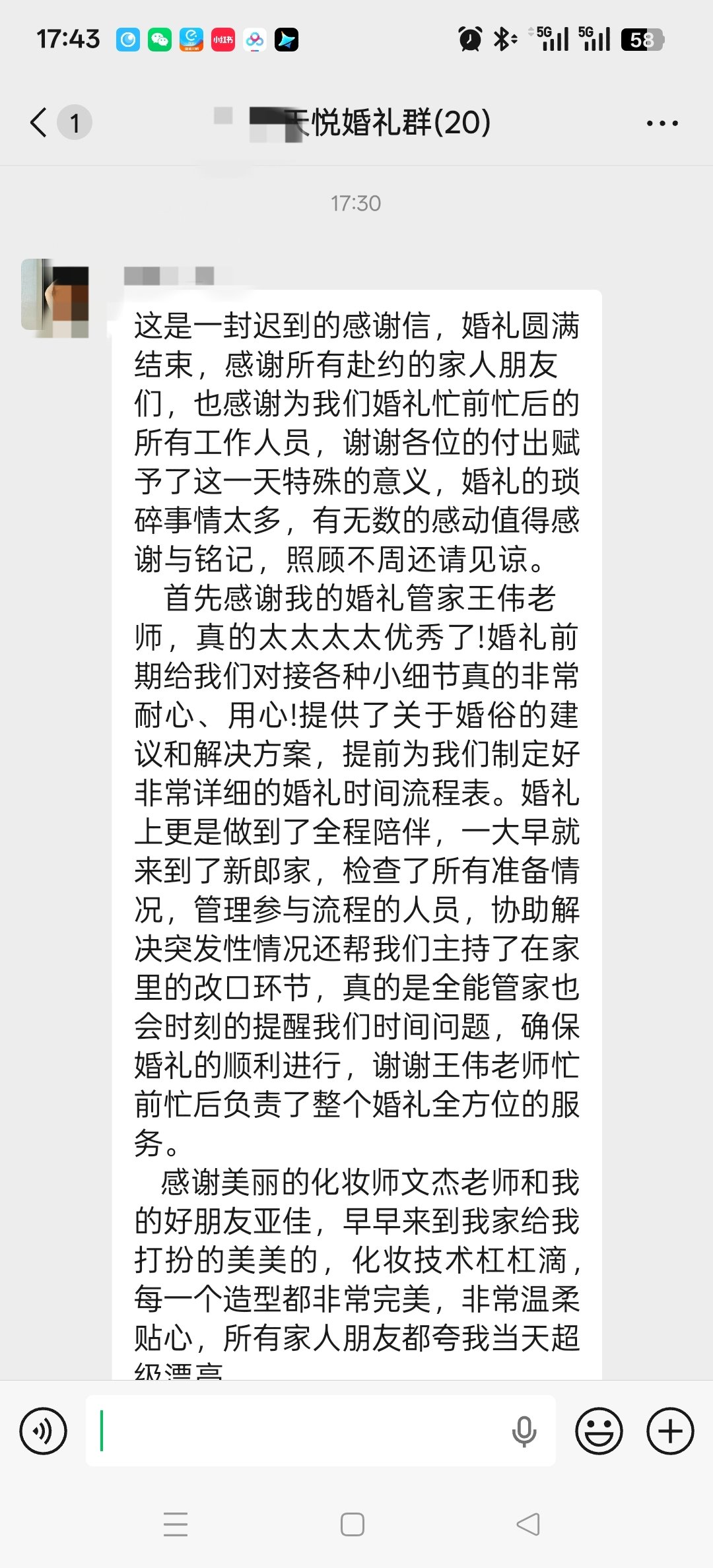Open the system recent apps button
Viewport: 713px width, 1568px height.
[176, 1524]
